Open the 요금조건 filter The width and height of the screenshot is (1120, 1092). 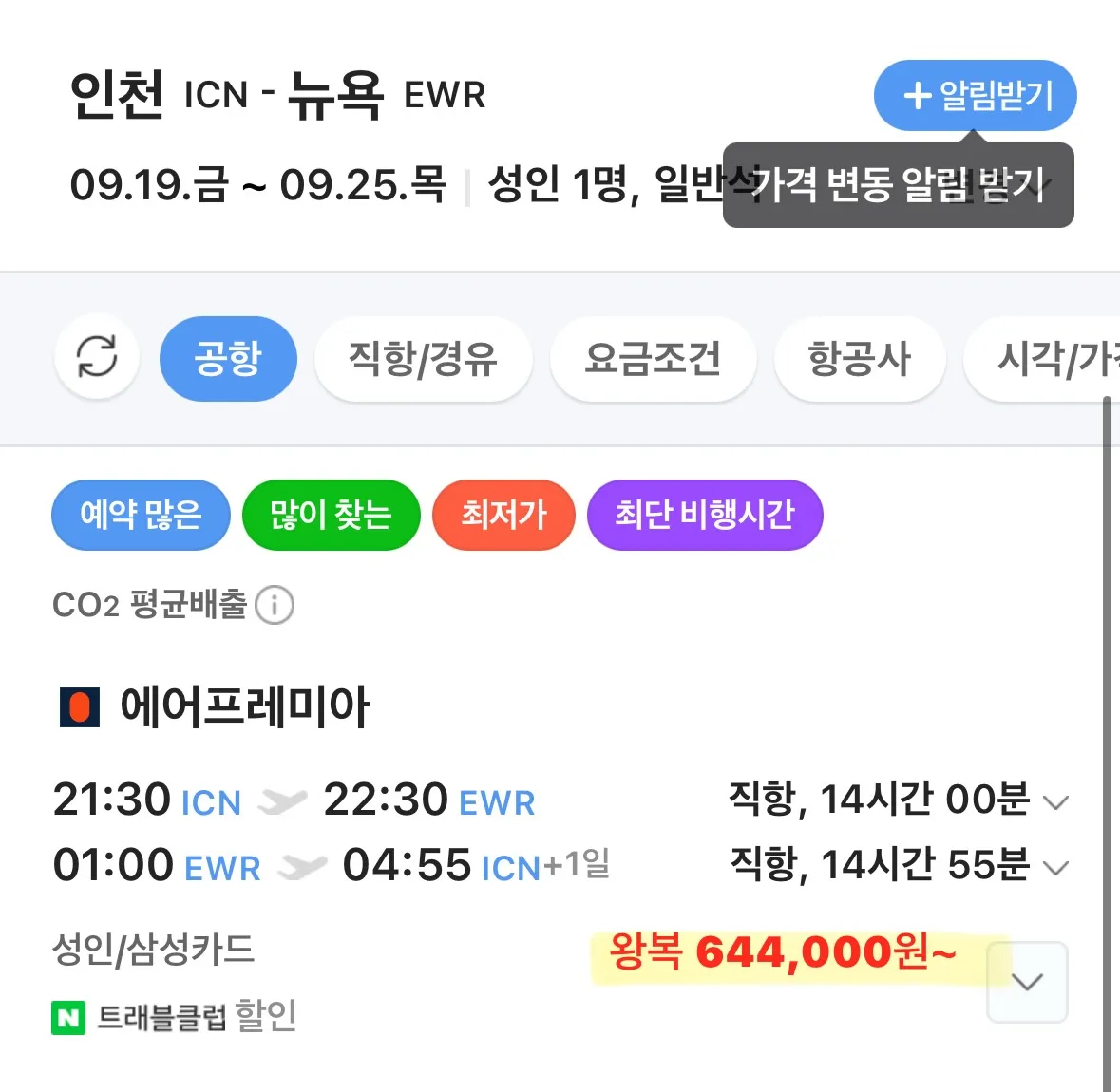(653, 358)
